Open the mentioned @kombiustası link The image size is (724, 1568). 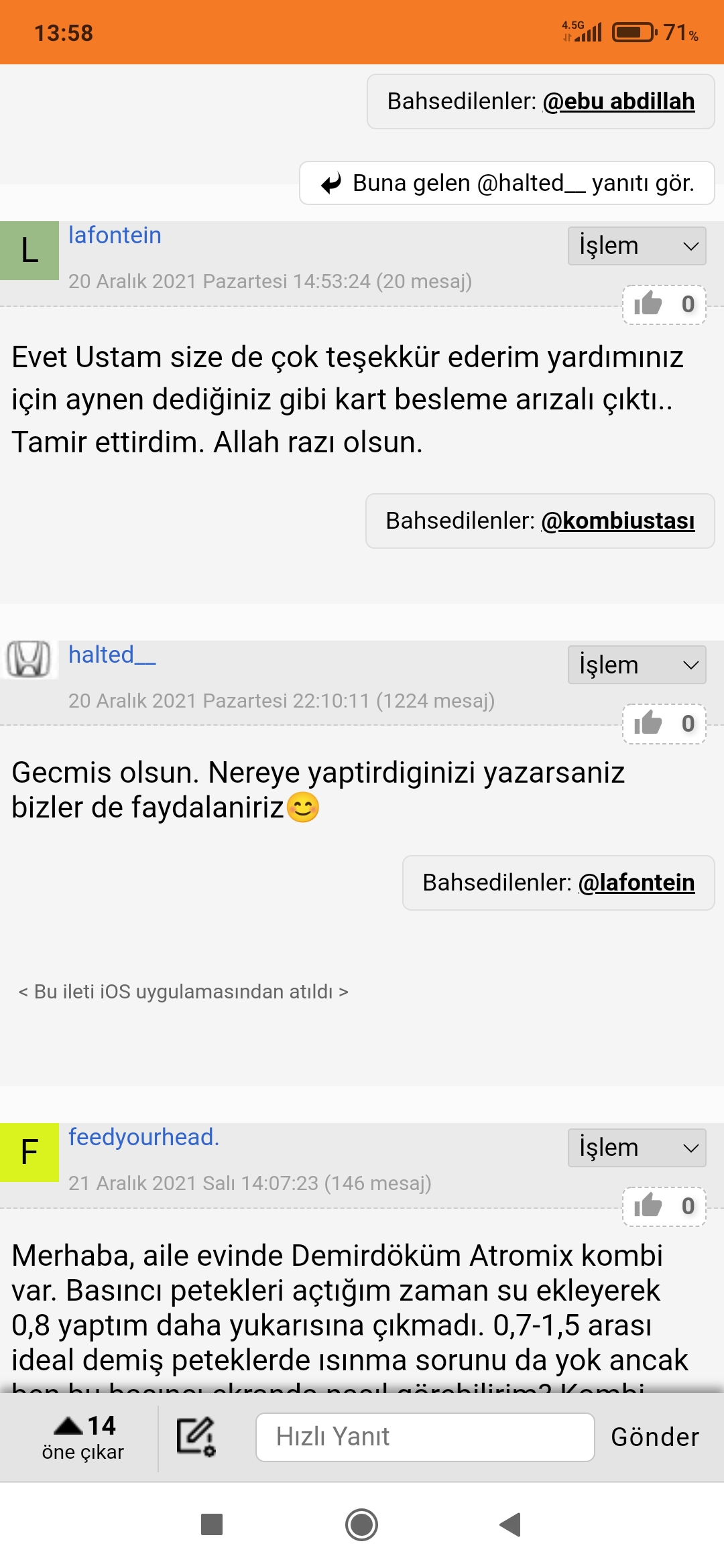pos(617,521)
